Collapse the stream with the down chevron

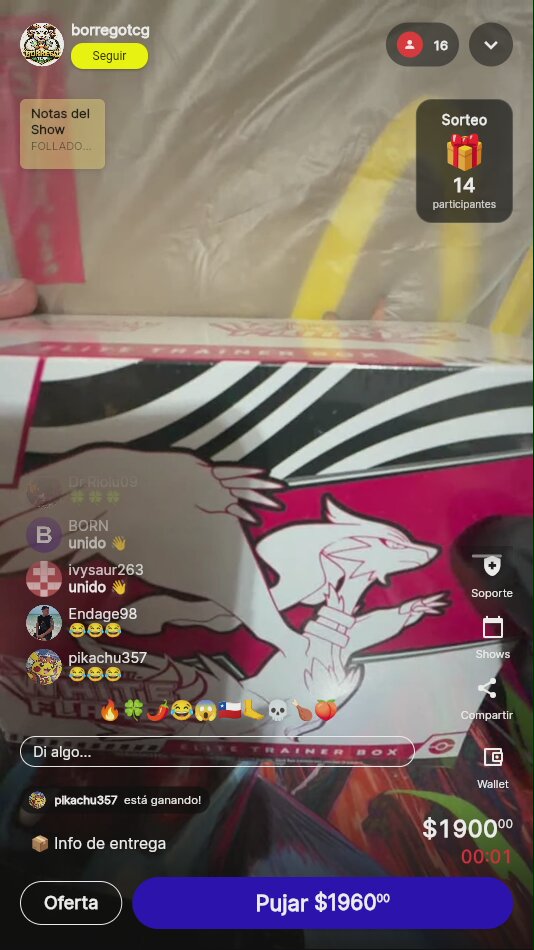[491, 45]
